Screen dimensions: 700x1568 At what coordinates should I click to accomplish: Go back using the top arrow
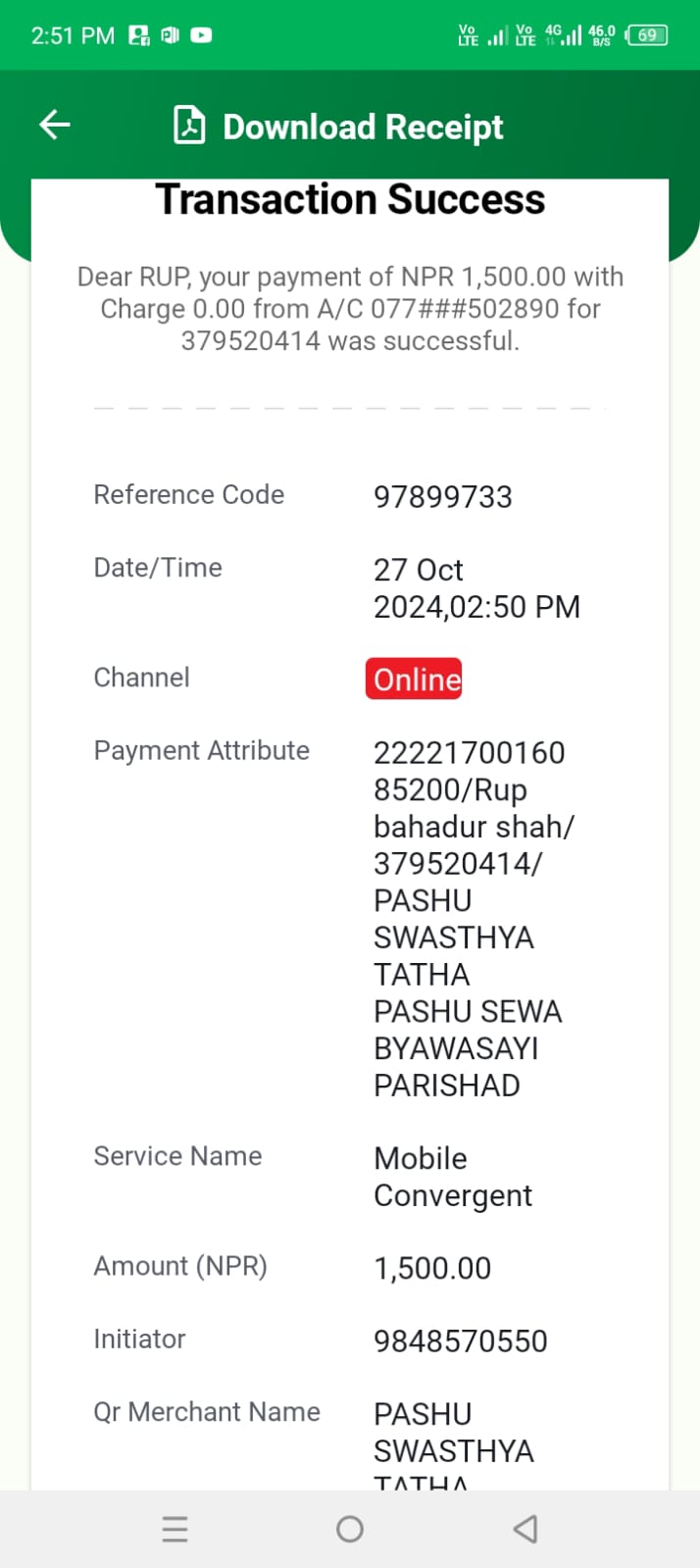[x=55, y=125]
